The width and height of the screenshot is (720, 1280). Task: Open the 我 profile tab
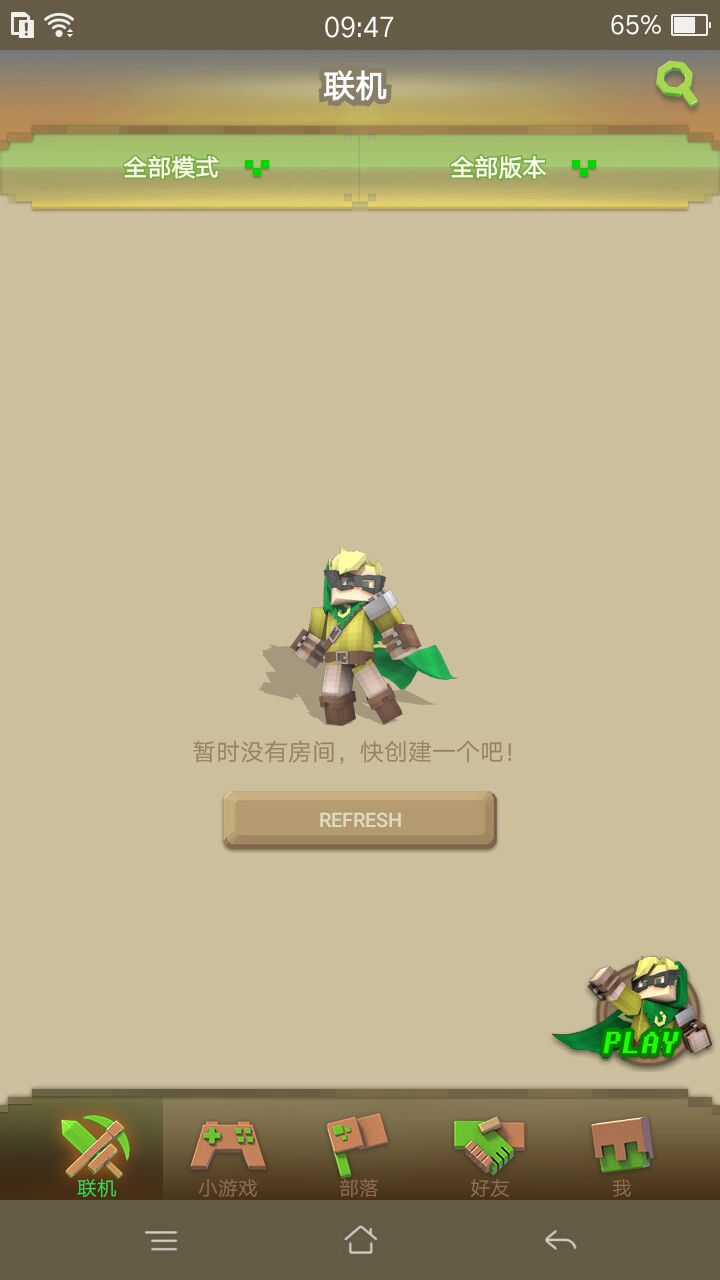point(621,1155)
